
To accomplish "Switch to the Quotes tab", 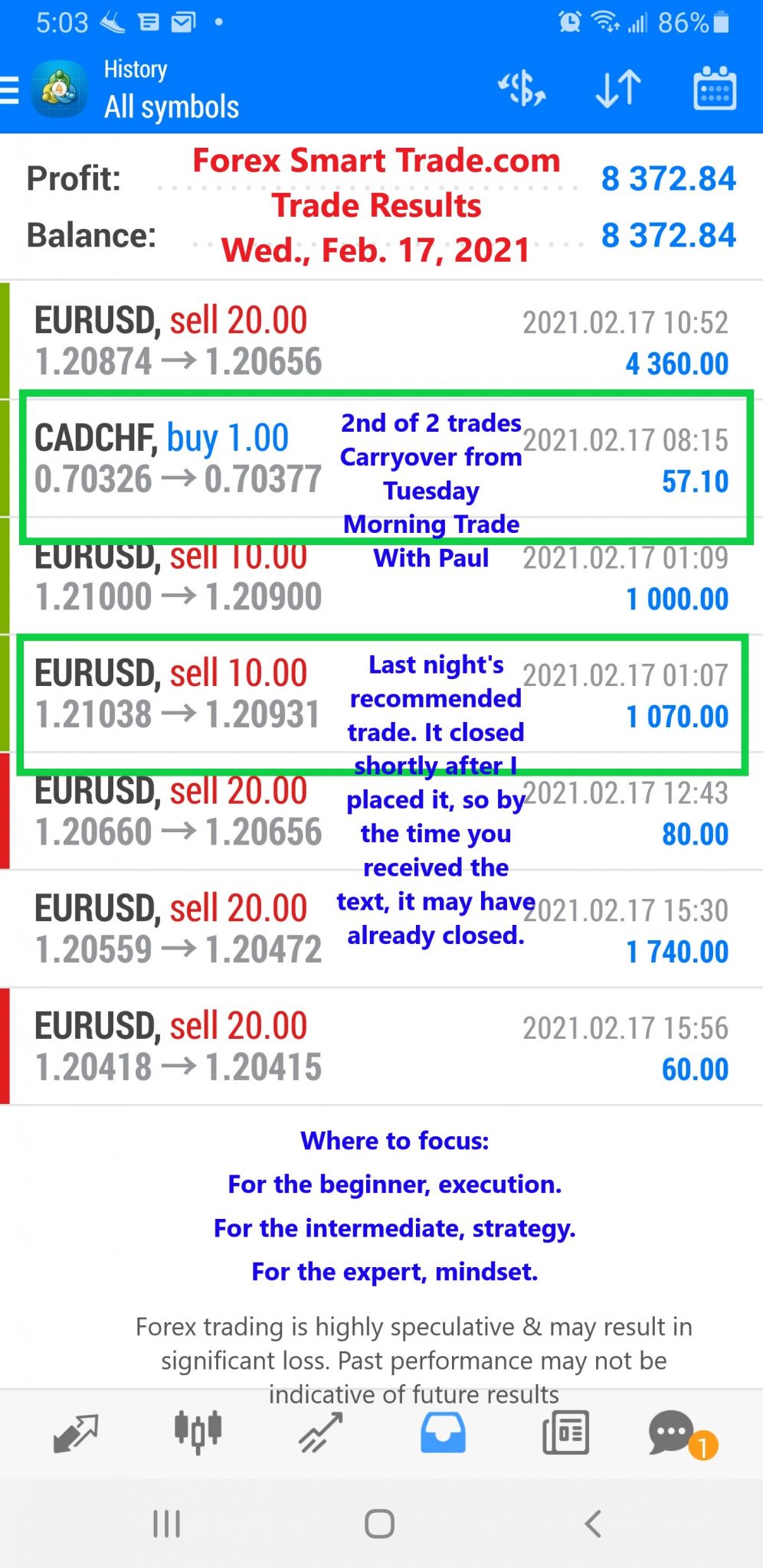I will point(75,1432).
